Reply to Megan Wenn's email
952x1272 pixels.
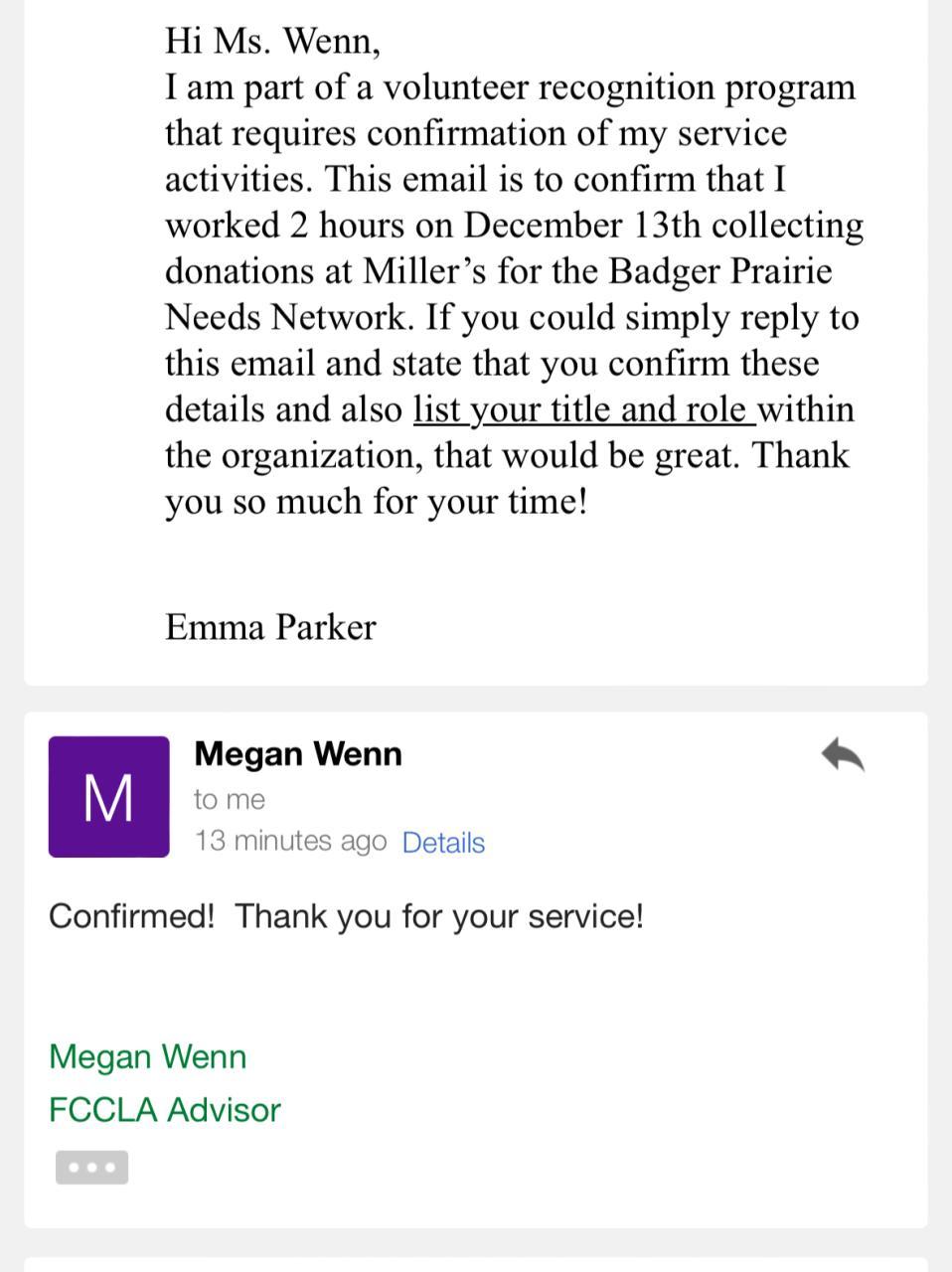[x=843, y=756]
